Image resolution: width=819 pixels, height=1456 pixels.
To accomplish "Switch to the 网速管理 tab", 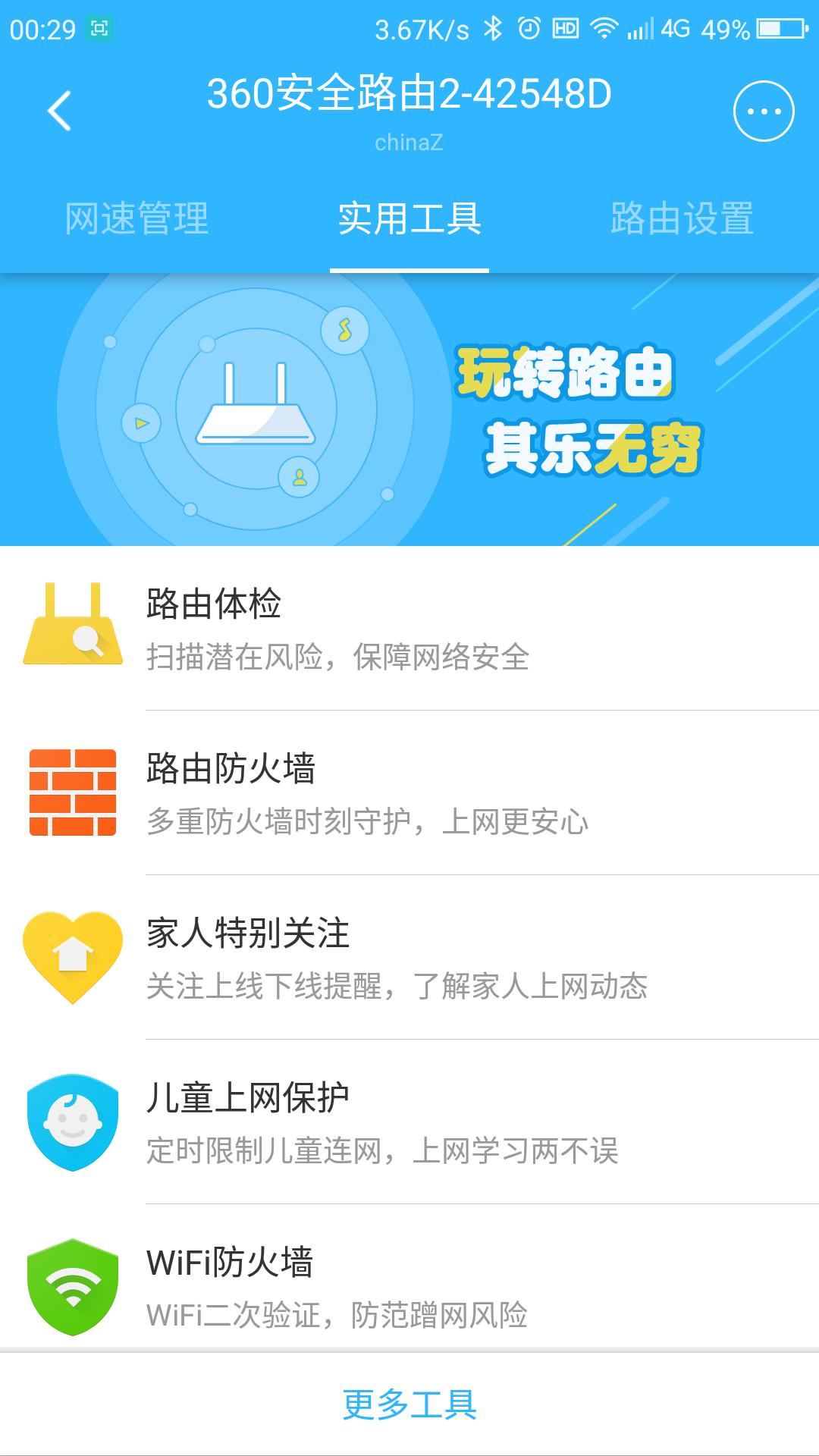I will click(x=138, y=218).
